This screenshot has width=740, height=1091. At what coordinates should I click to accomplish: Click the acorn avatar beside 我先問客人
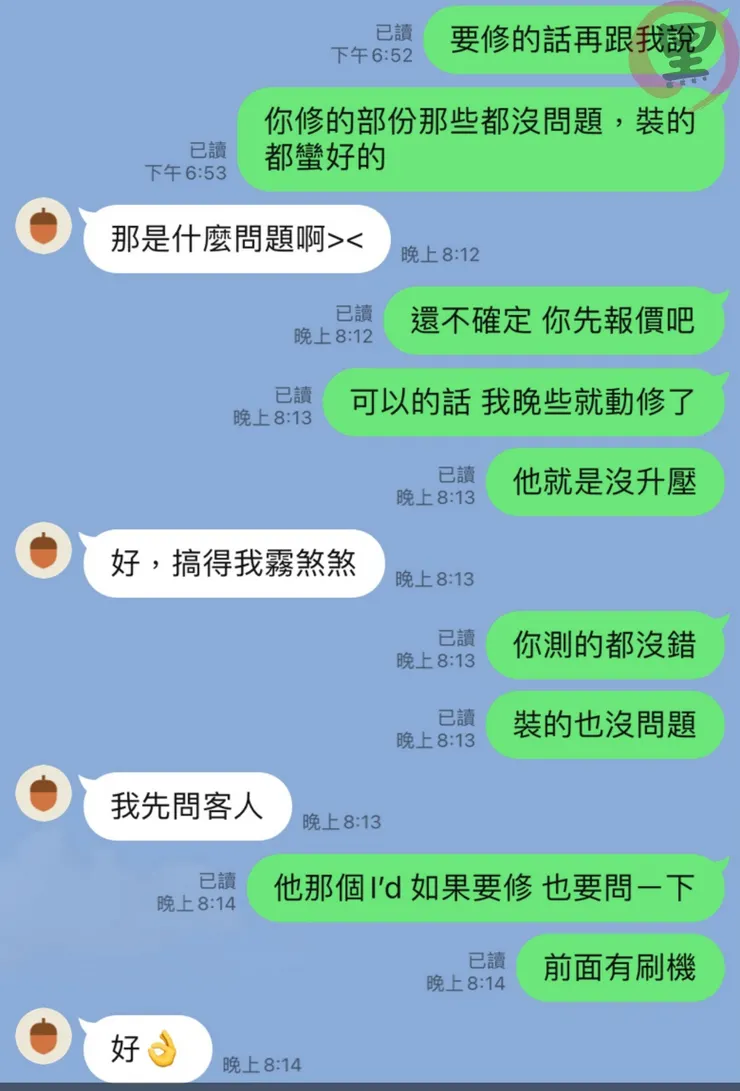click(42, 795)
